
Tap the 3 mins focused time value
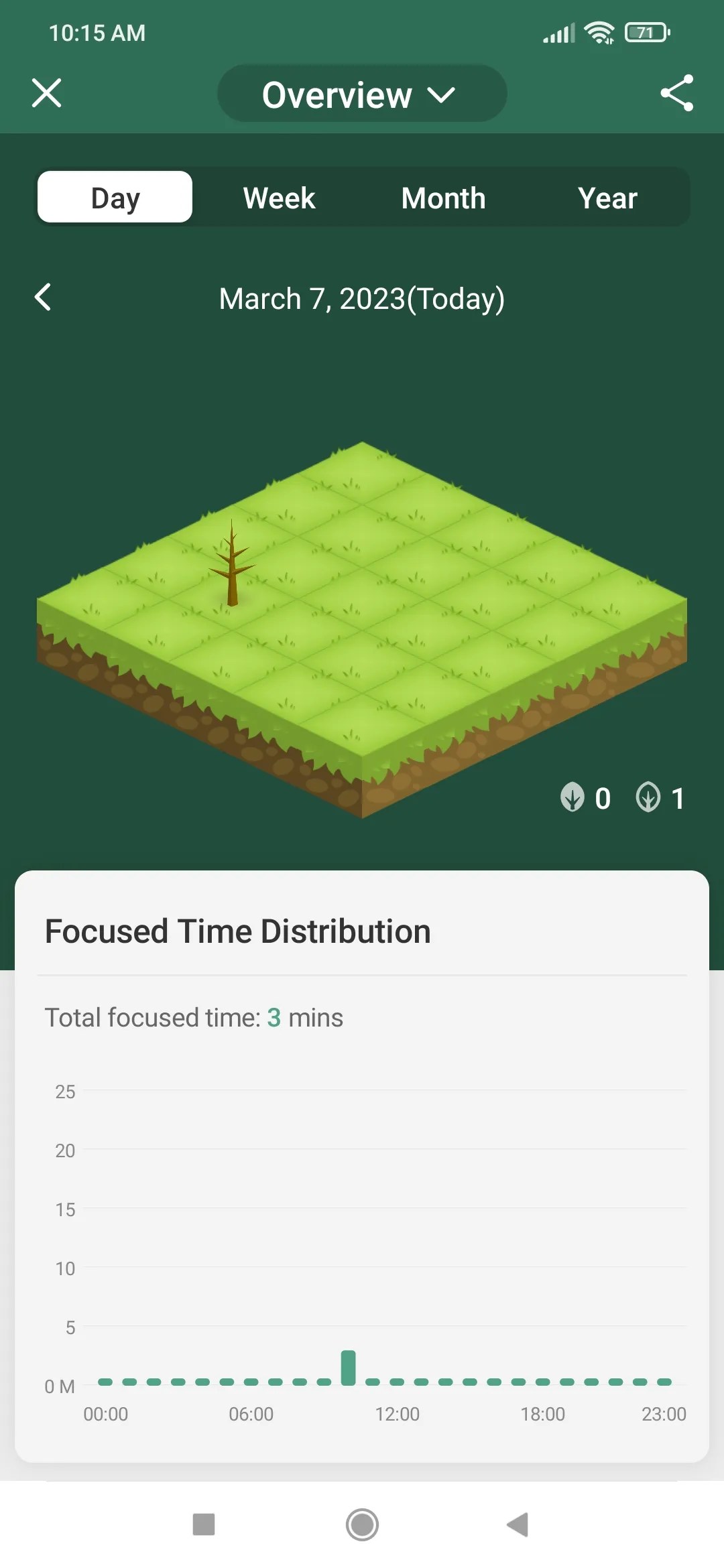305,1017
